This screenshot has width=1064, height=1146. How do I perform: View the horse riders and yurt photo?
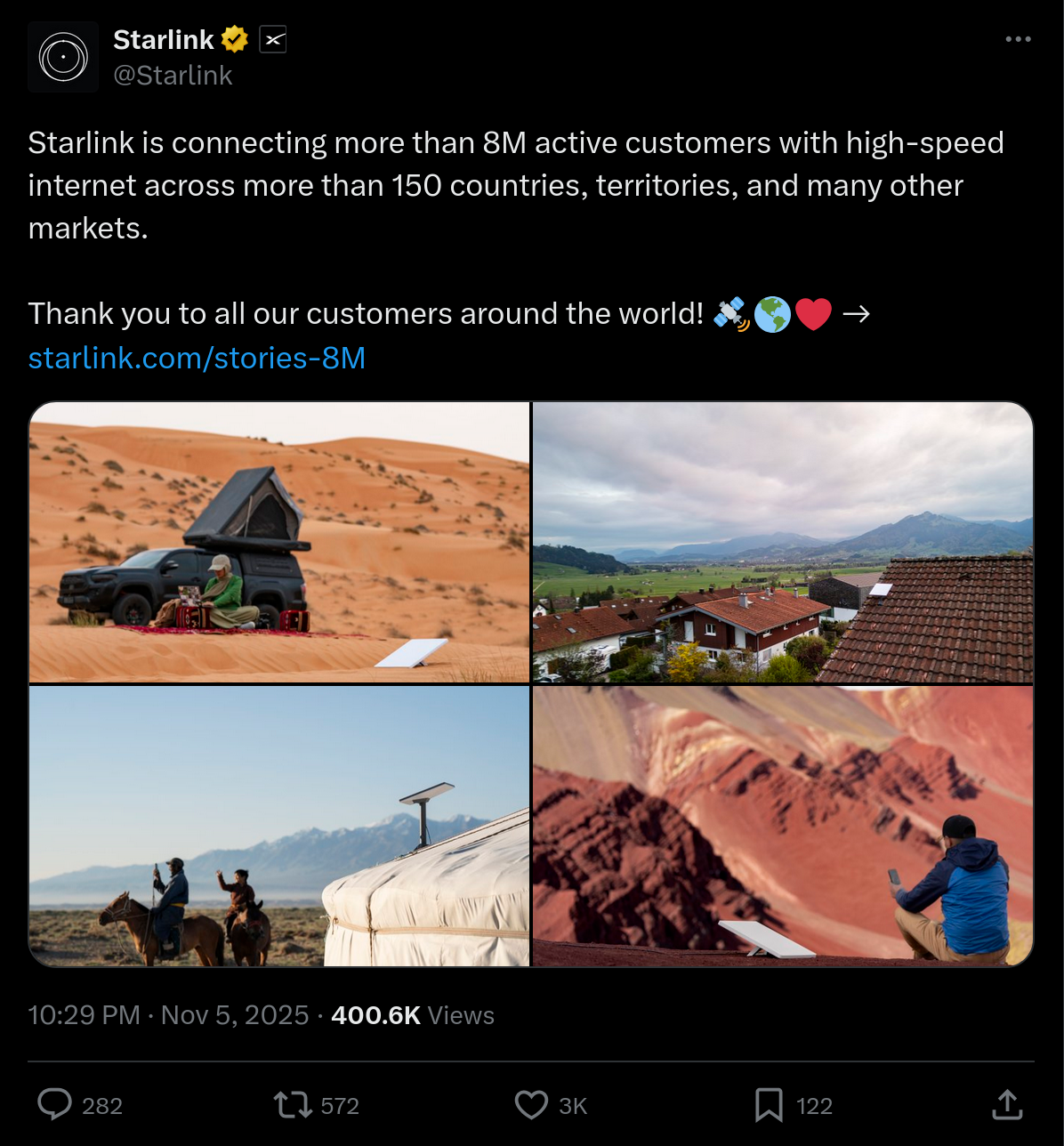coord(279,826)
